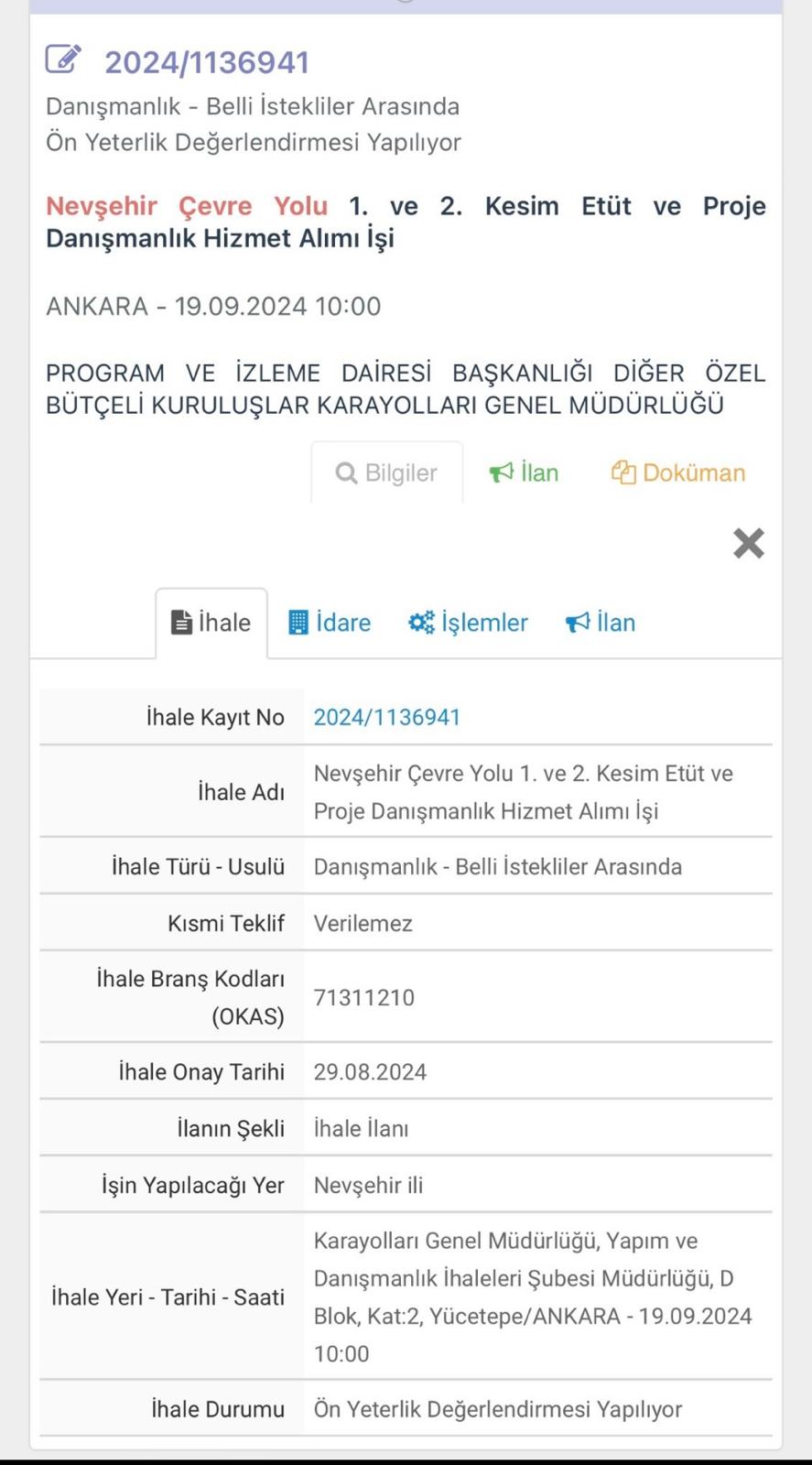812x1465 pixels.
Task: Close the tender details panel
Action: tap(748, 543)
